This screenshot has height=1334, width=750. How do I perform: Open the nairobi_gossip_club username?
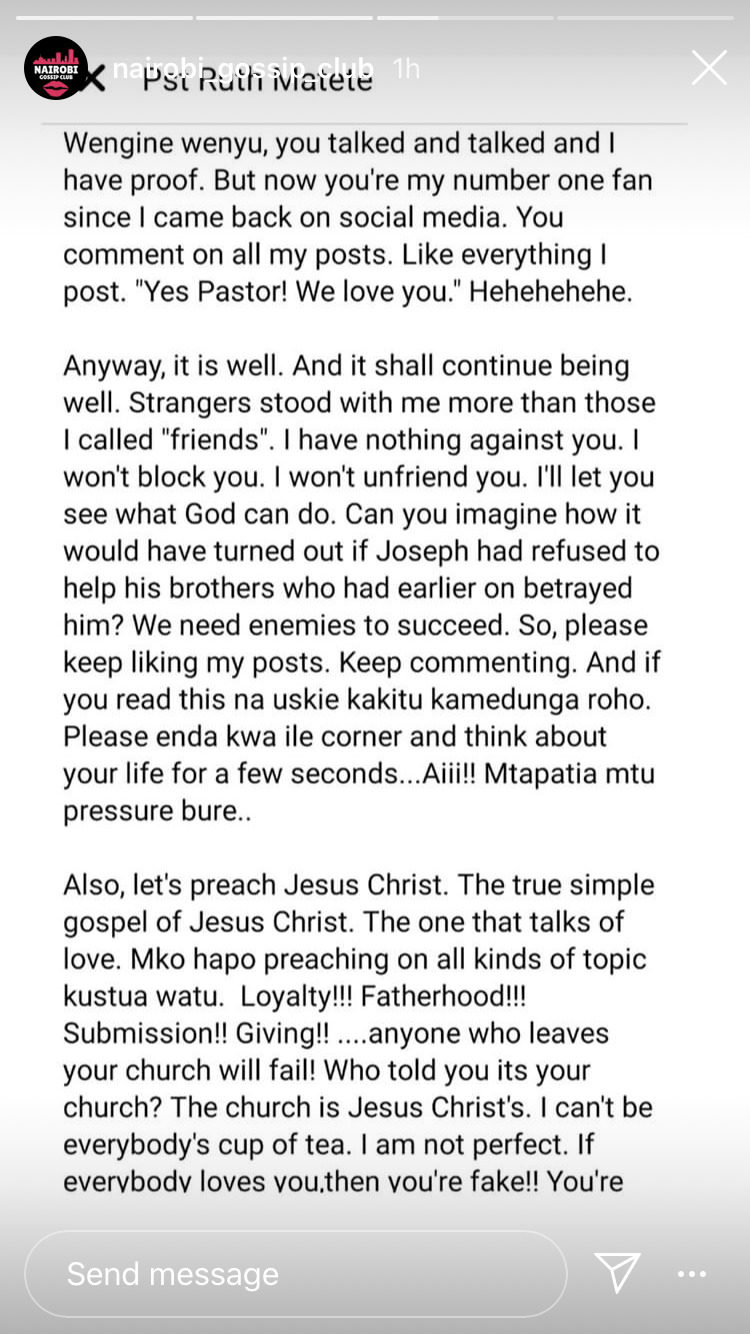tap(243, 69)
